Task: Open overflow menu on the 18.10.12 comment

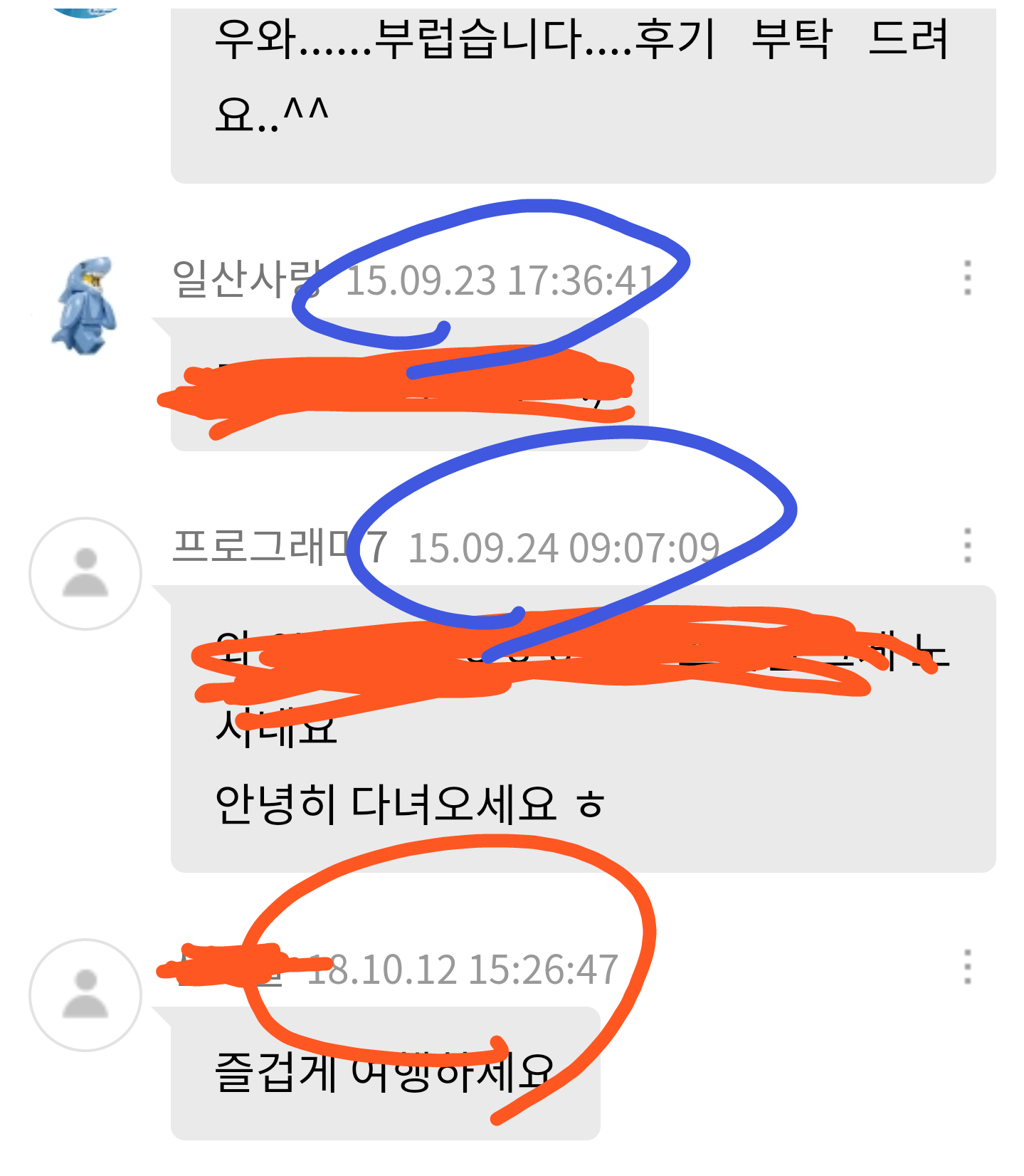Action: pyautogui.click(x=967, y=967)
